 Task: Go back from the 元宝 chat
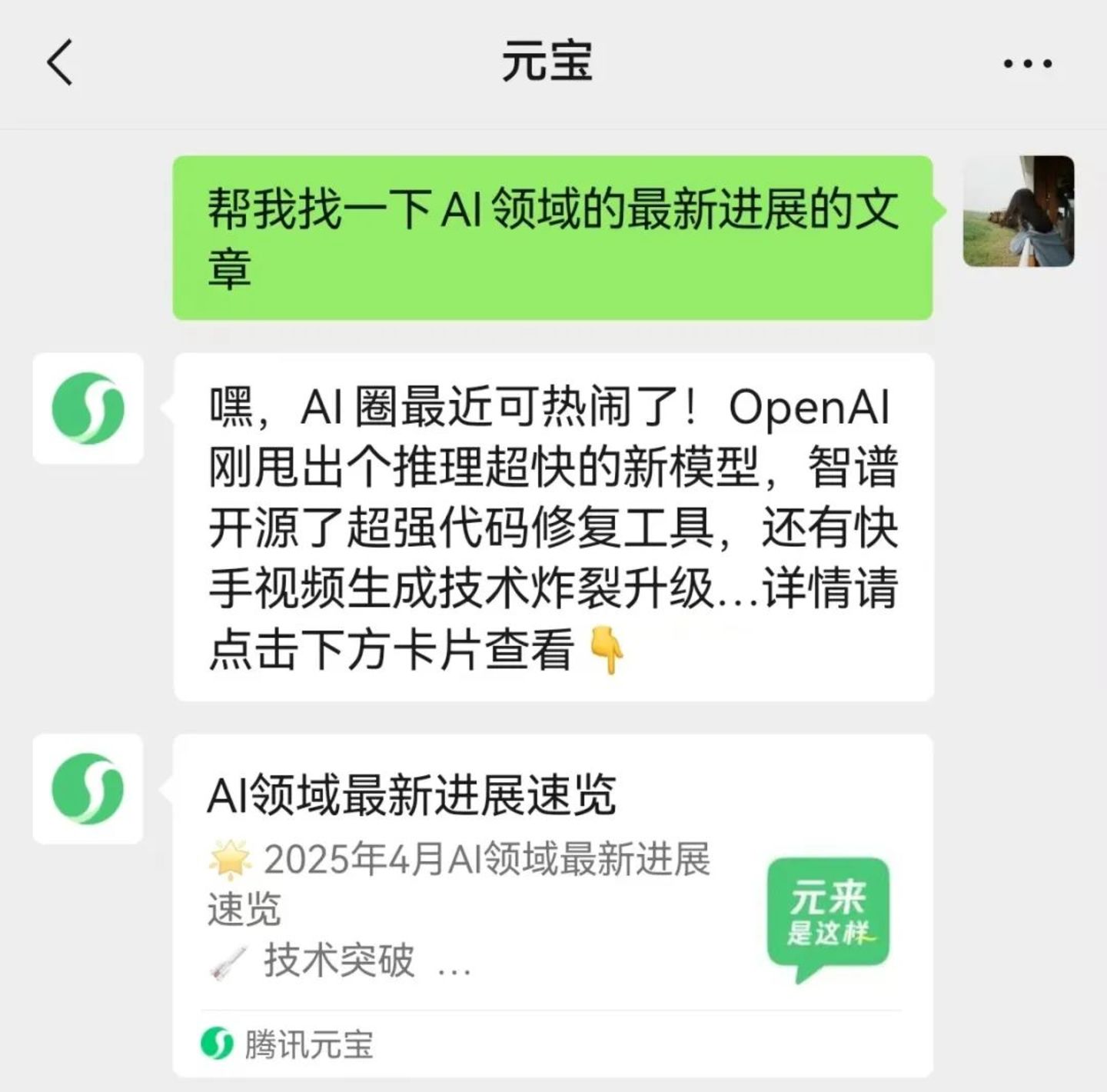pos(60,62)
